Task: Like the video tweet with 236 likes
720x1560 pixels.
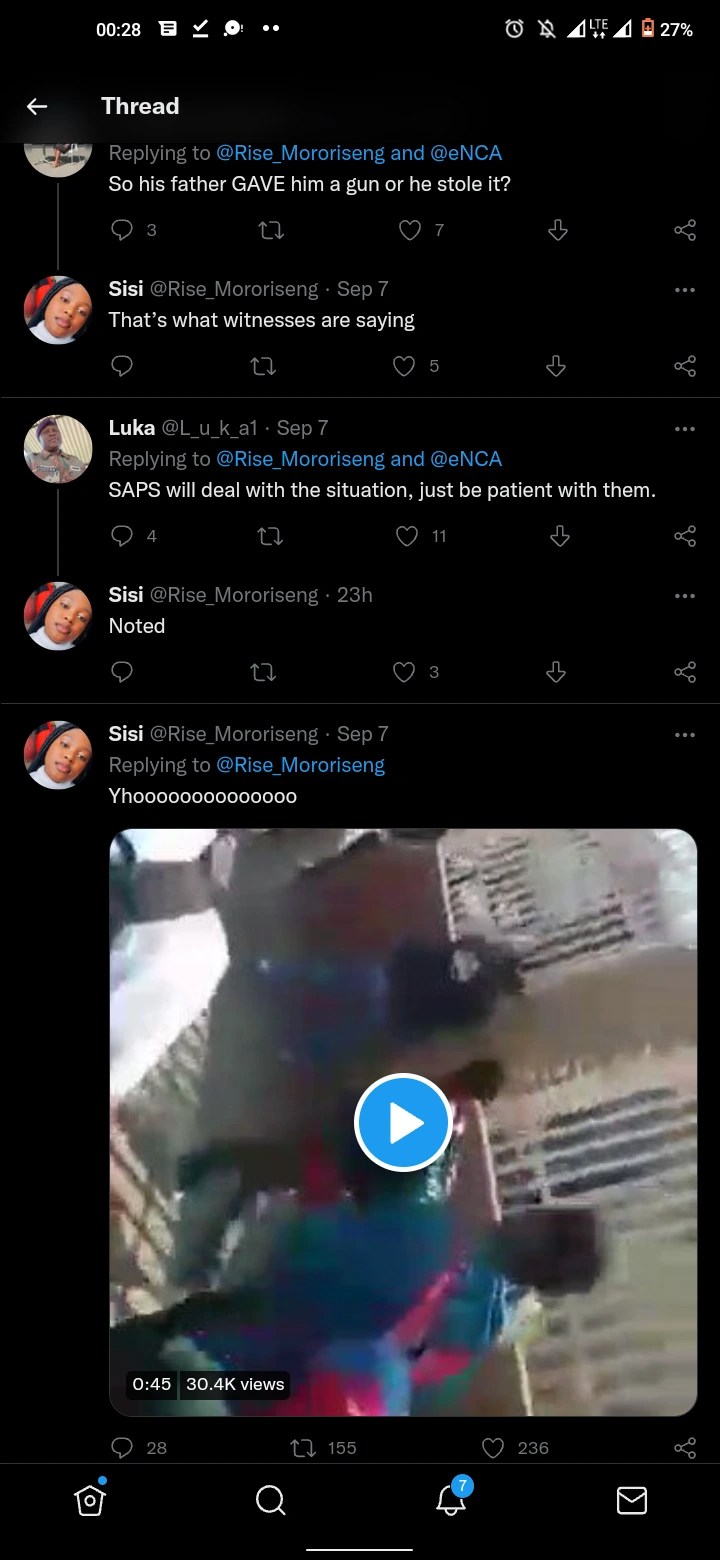Action: [x=493, y=1447]
